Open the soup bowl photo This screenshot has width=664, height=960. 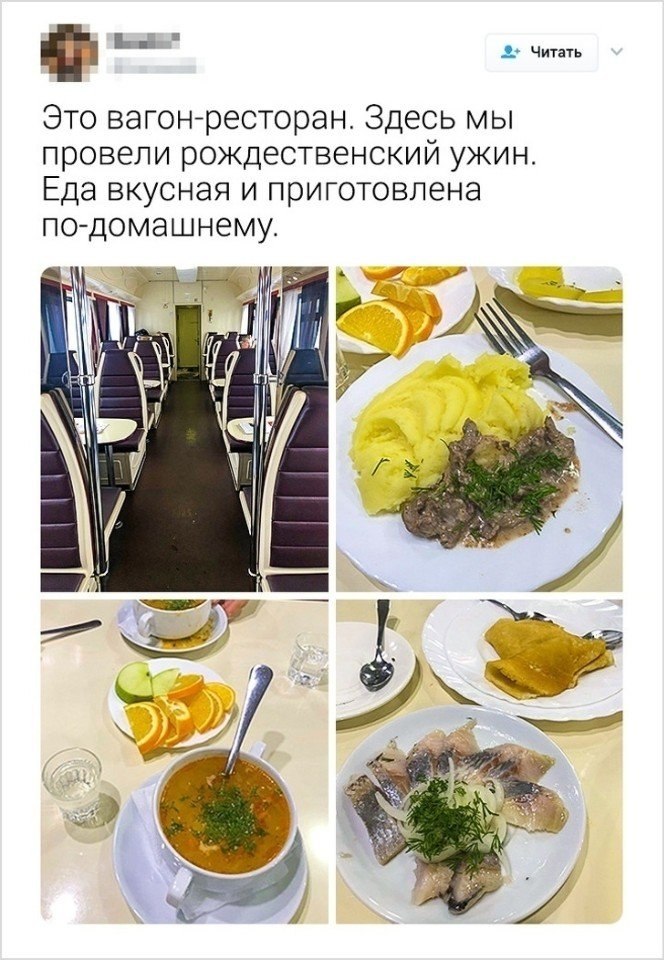click(184, 761)
